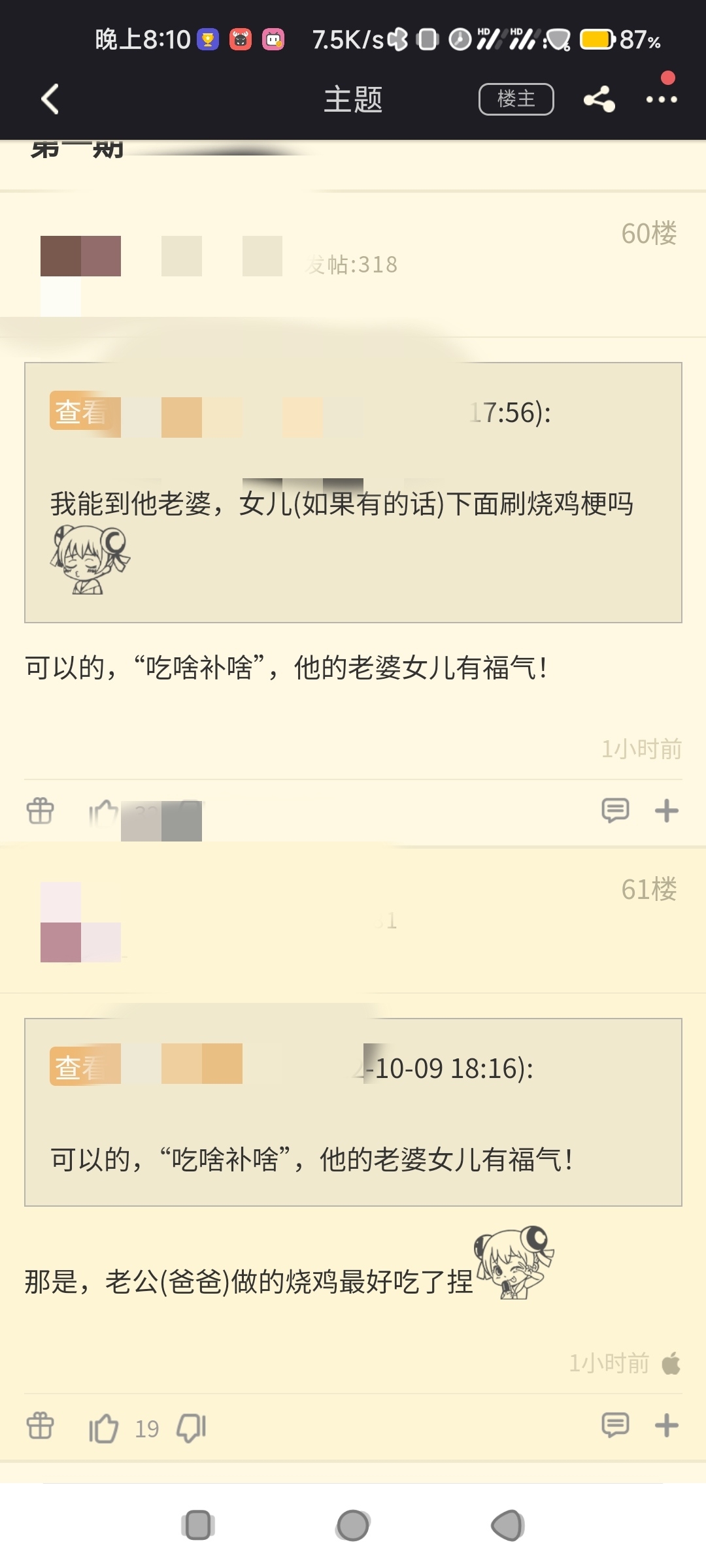Open the three-dot overflow menu
The width and height of the screenshot is (706, 1568).
coord(661,99)
